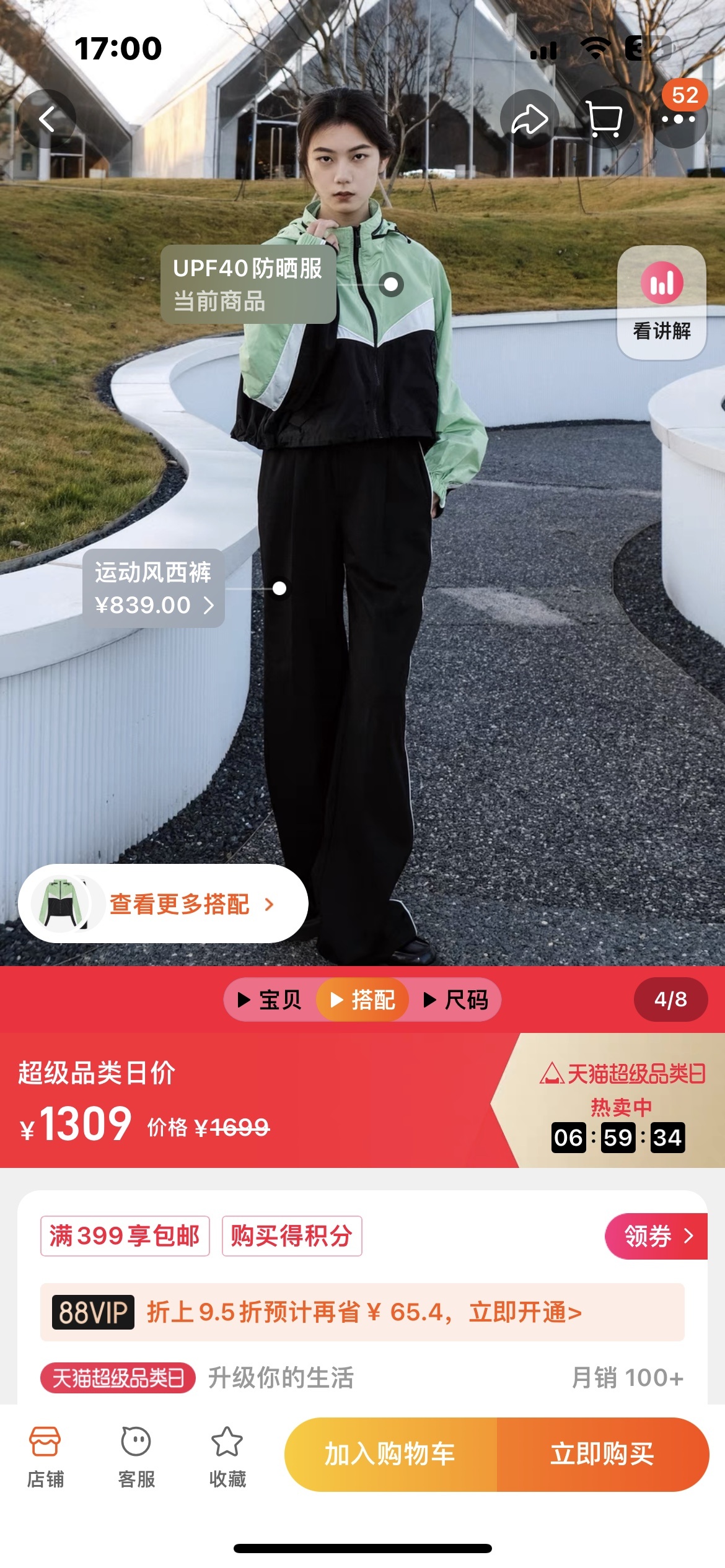Open the three-dot more menu

(679, 120)
